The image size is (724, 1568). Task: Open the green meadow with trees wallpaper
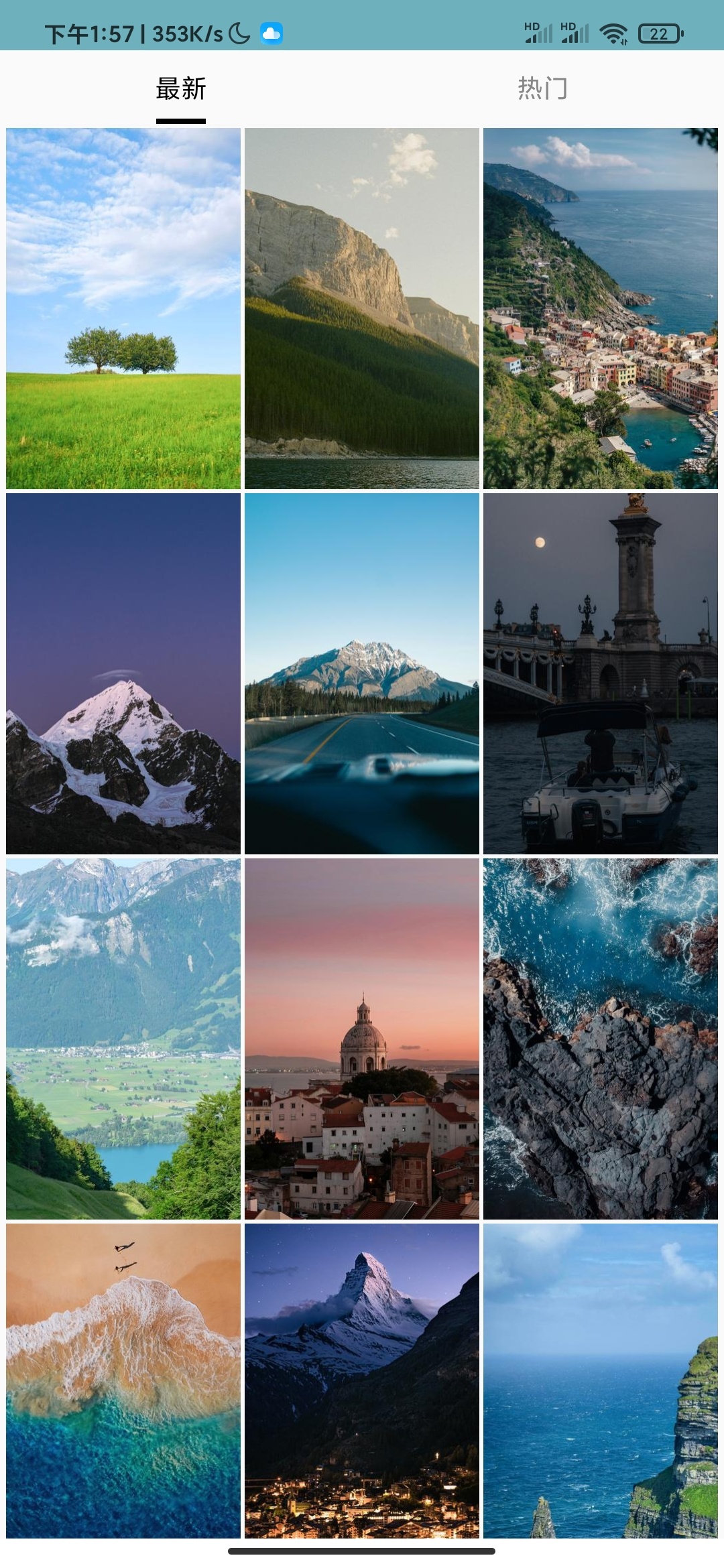click(x=123, y=308)
